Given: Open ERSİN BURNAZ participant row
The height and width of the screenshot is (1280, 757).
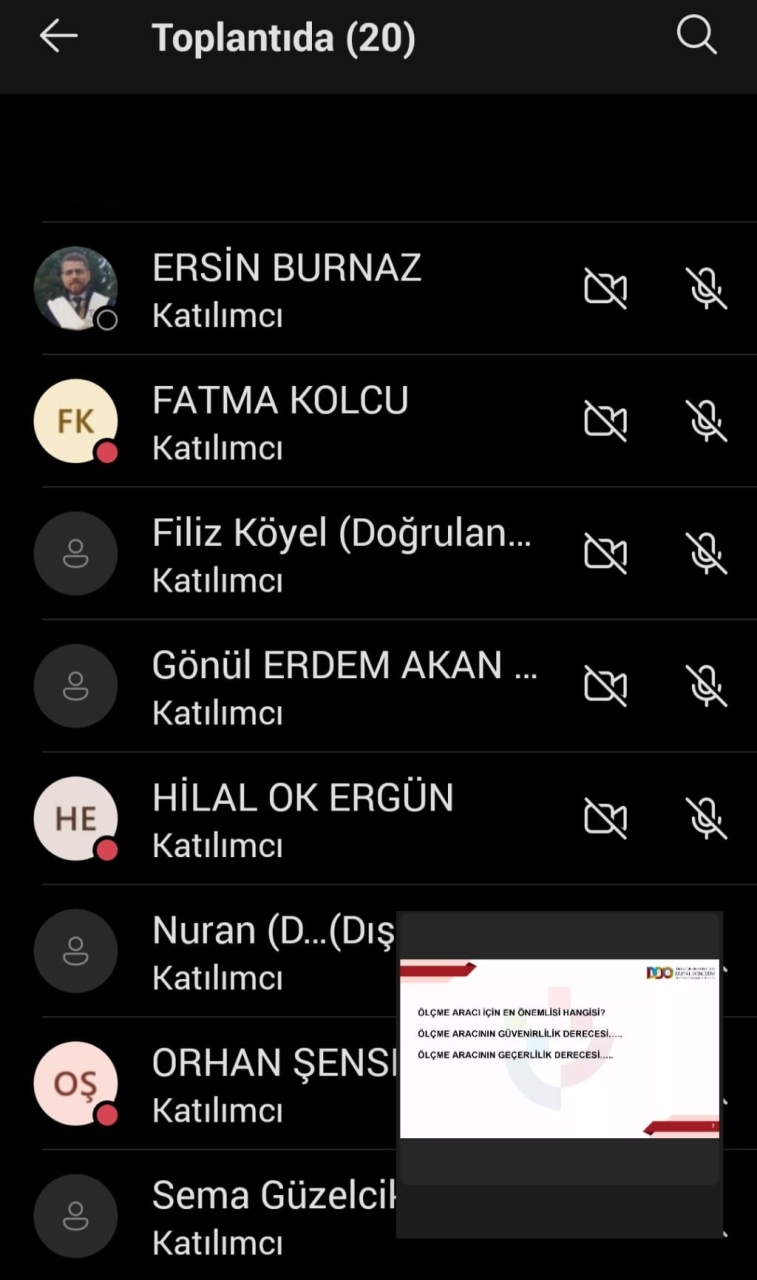Looking at the screenshot, I should click(x=287, y=288).
